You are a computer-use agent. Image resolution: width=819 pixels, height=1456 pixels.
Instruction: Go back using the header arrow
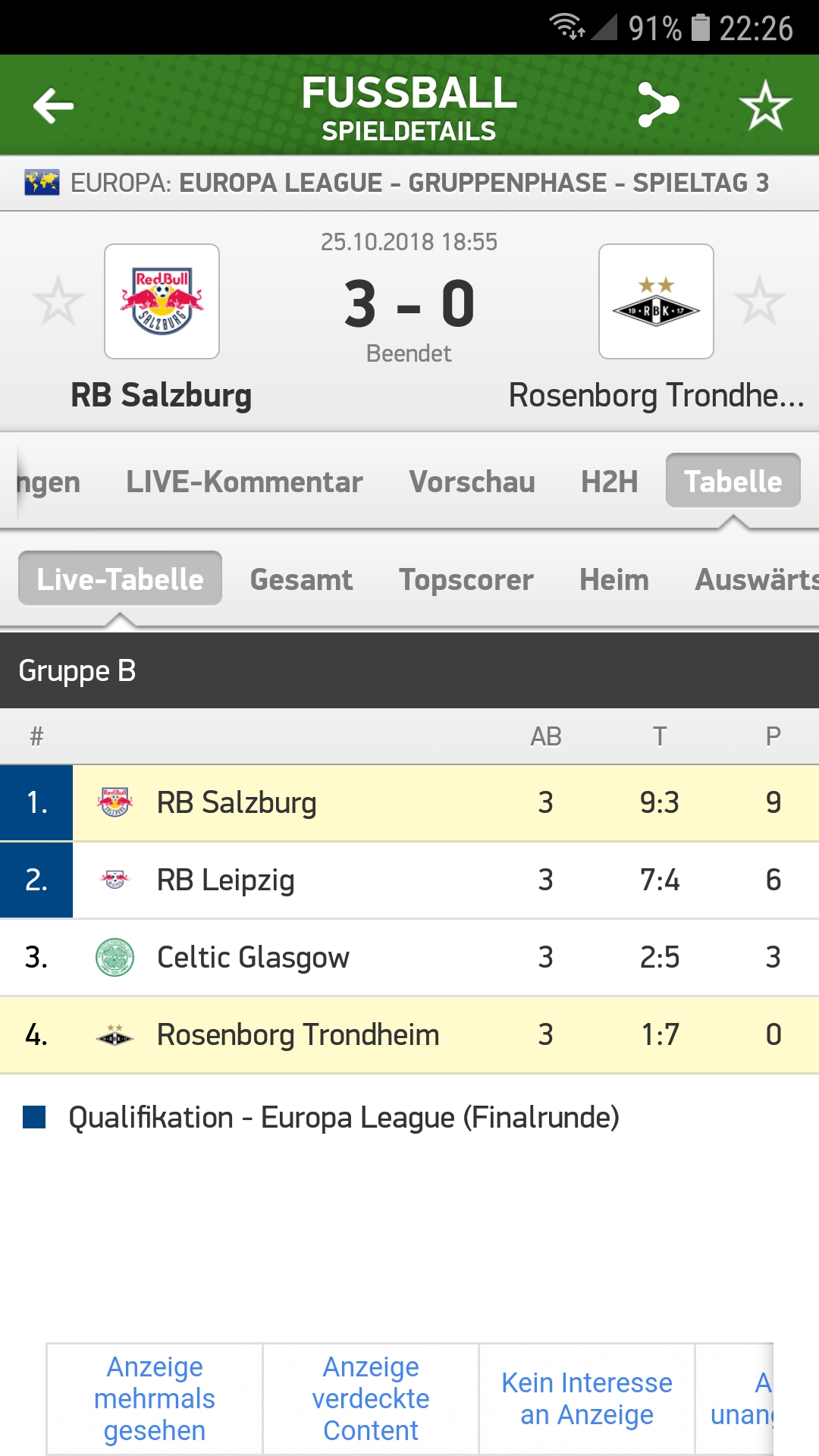[x=53, y=105]
